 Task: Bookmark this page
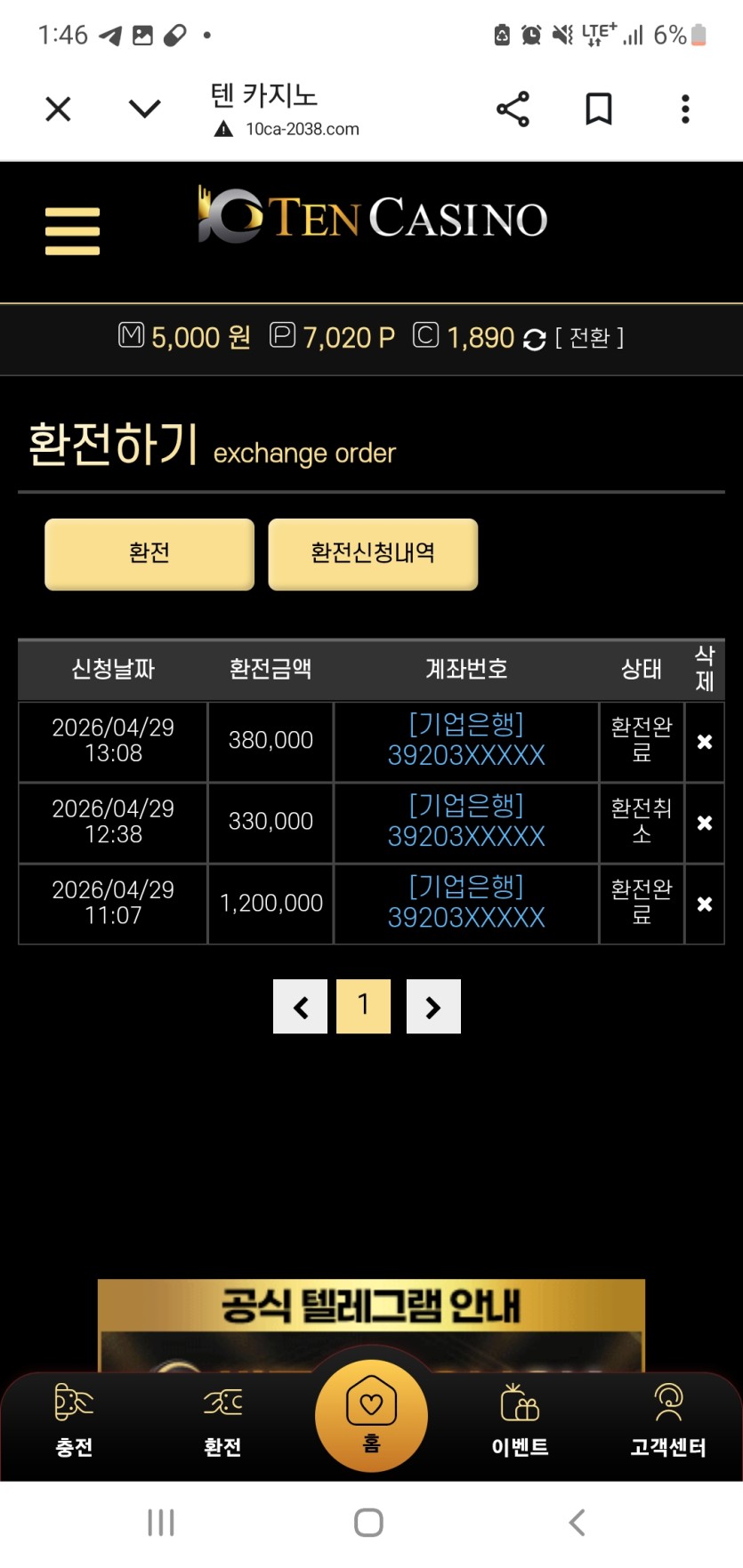[598, 109]
